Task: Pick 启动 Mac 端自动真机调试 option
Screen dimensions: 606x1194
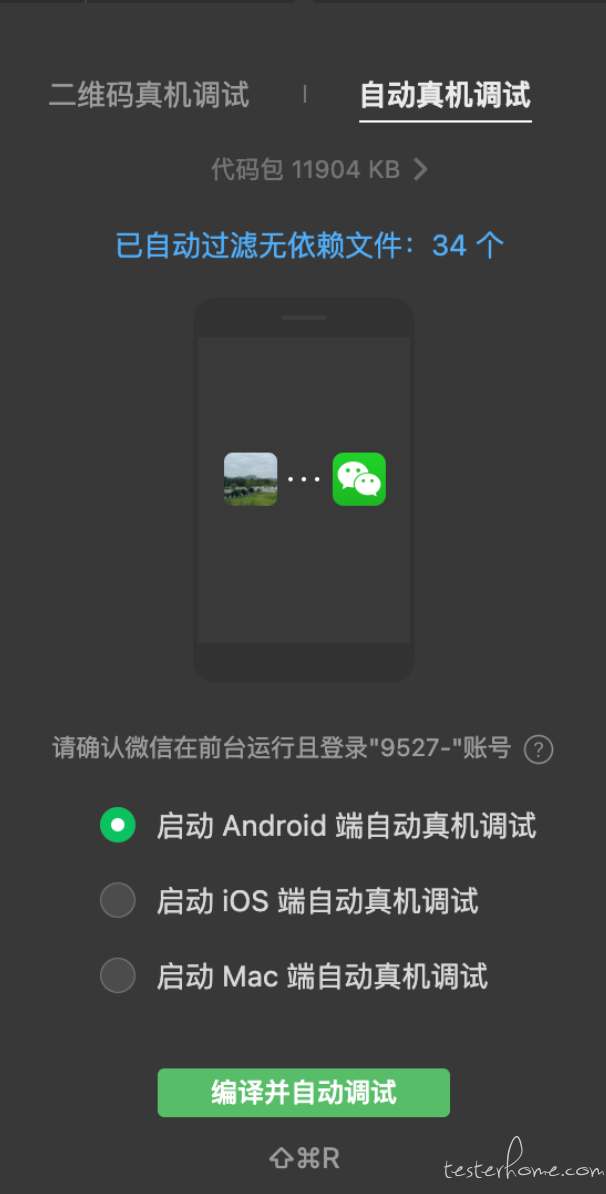Action: pyautogui.click(x=118, y=975)
